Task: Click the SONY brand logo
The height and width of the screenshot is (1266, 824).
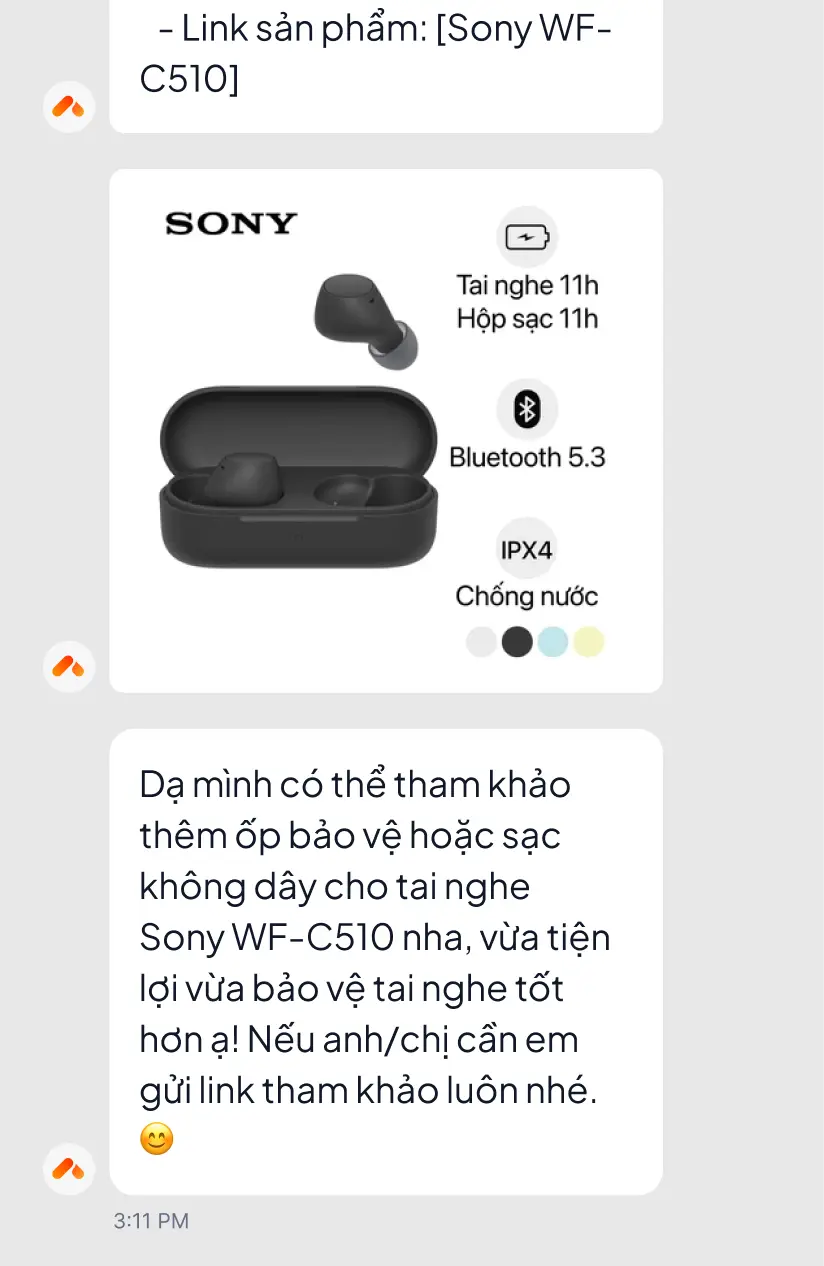Action: pyautogui.click(x=230, y=223)
